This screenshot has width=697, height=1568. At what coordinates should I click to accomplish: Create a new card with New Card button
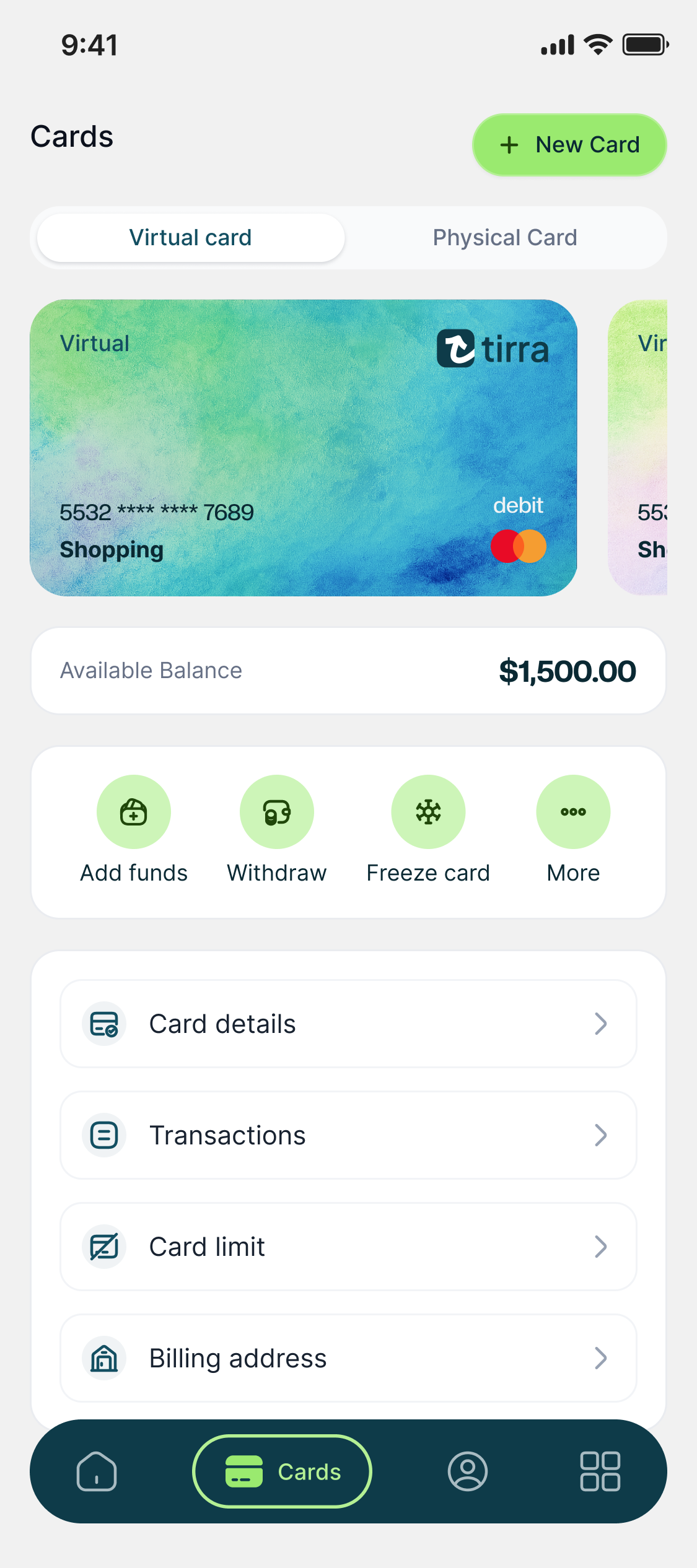(569, 145)
